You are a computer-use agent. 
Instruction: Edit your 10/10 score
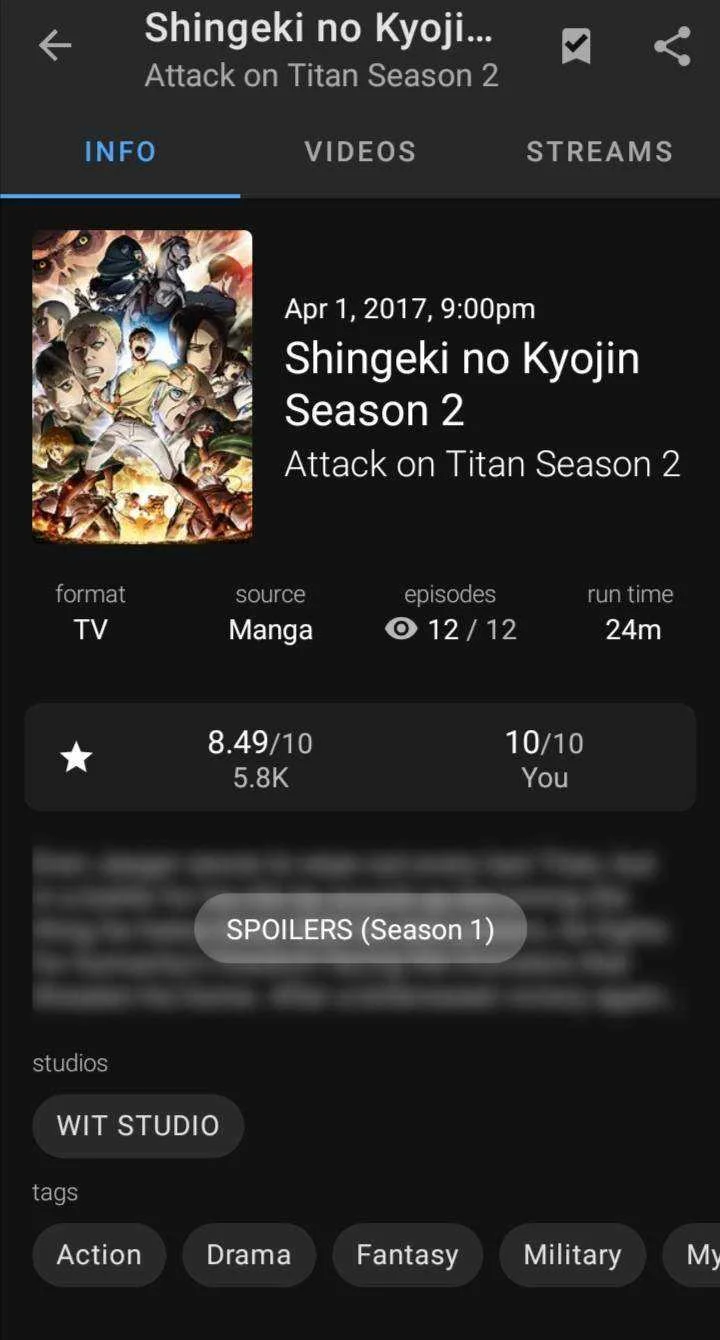coord(544,758)
